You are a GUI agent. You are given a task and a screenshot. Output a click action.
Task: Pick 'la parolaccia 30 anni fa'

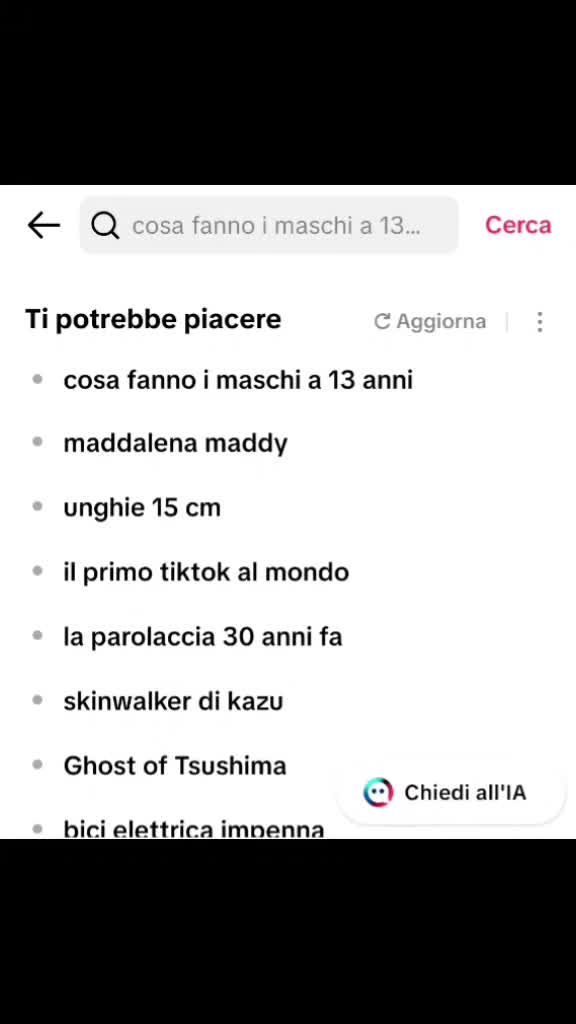click(202, 636)
